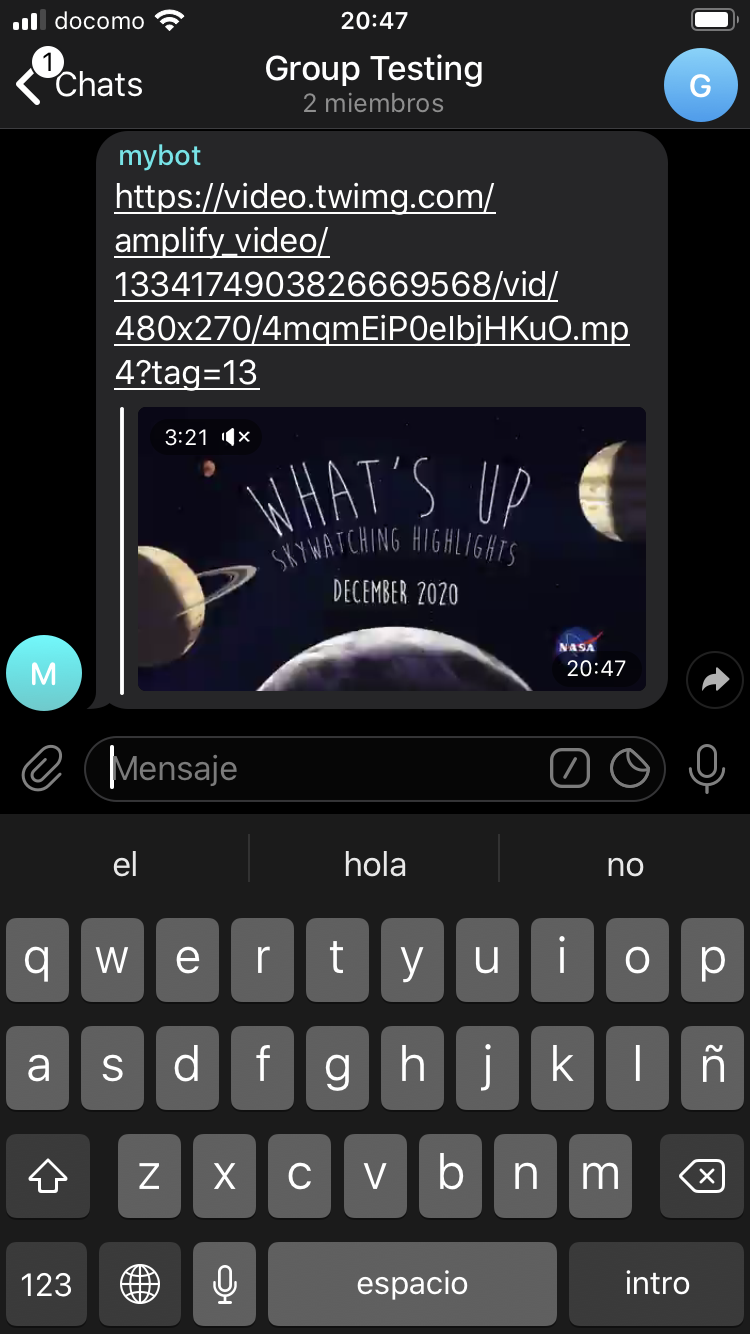
Task: Choose the "el" word suggestion
Action: [x=125, y=864]
